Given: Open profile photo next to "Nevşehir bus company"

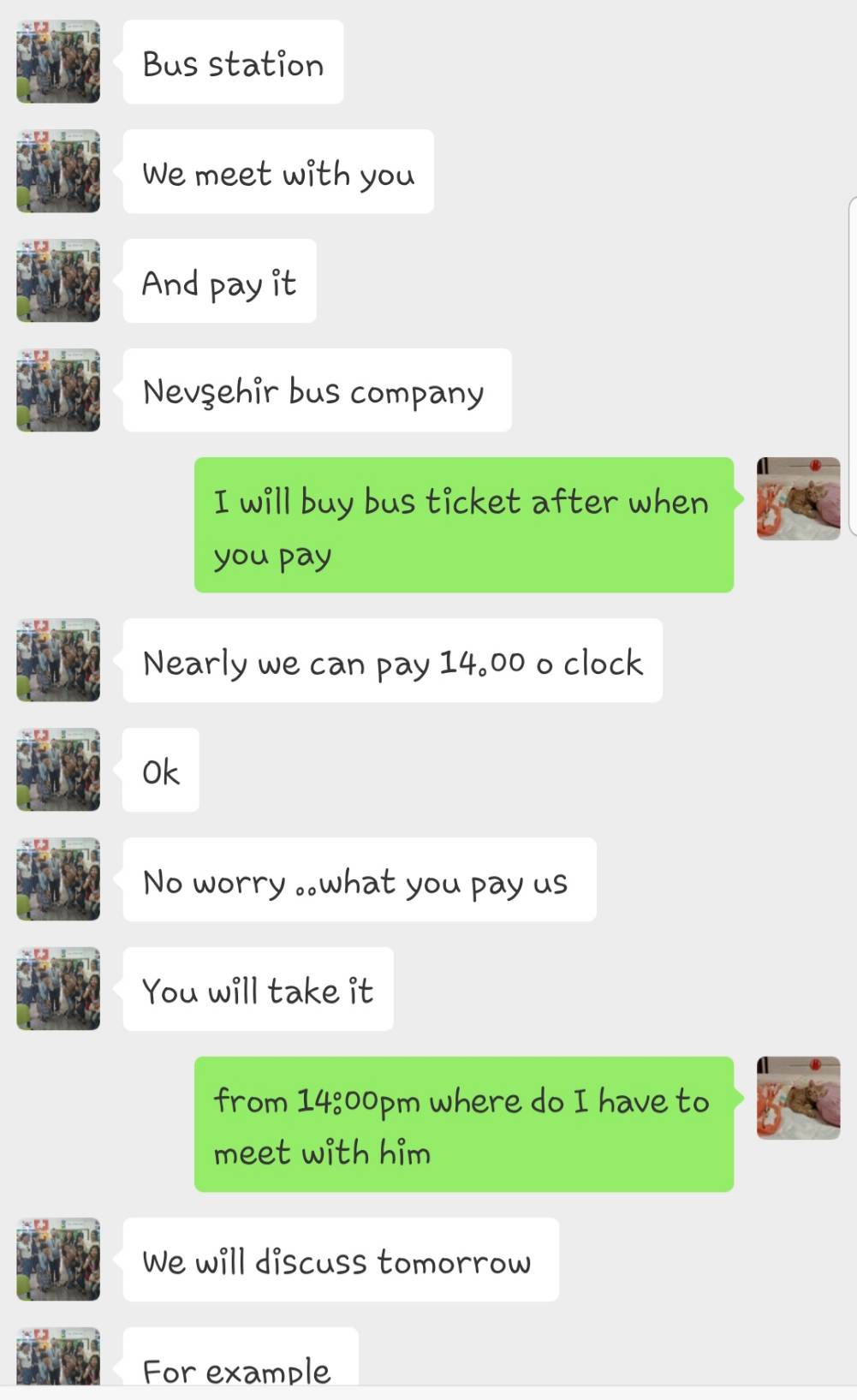Looking at the screenshot, I should (x=58, y=390).
